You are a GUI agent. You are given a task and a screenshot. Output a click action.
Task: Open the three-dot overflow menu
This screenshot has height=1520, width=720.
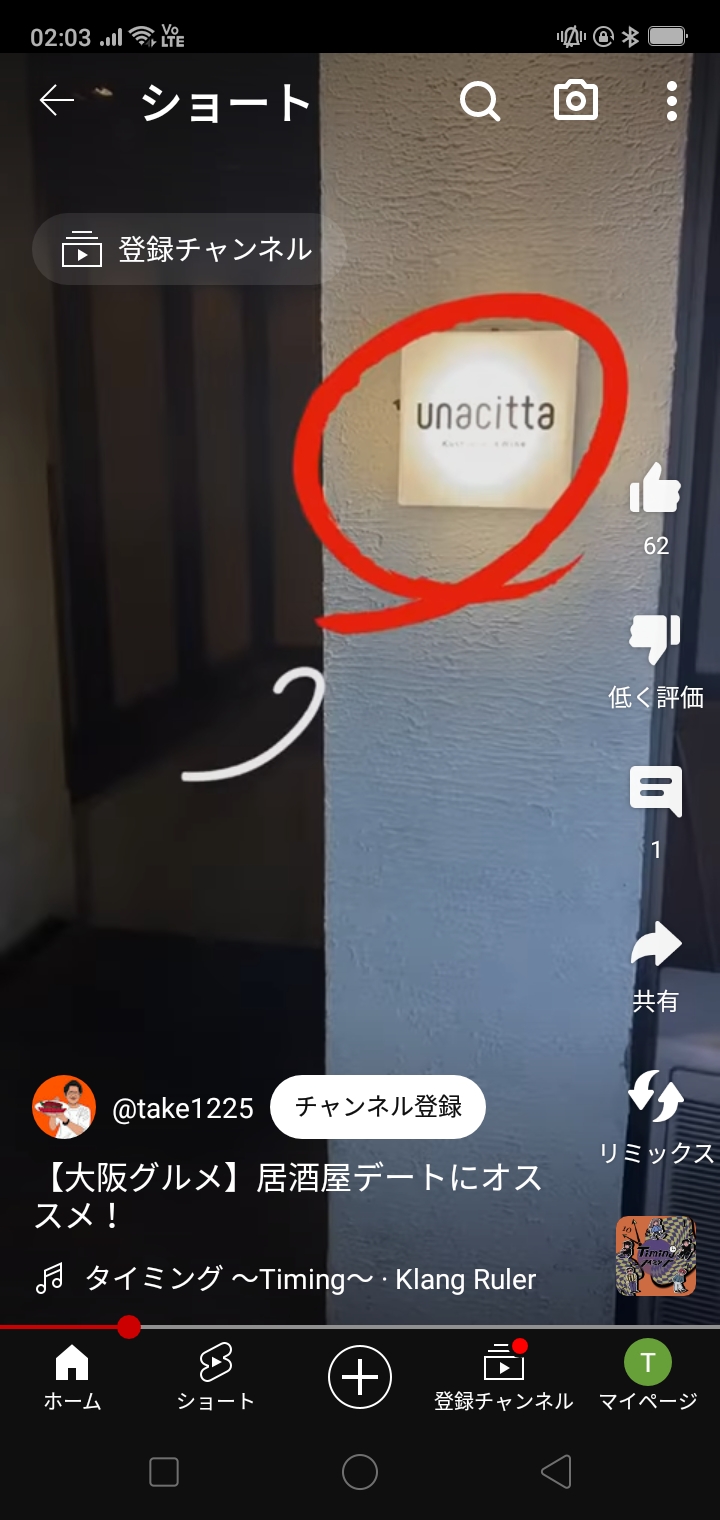pyautogui.click(x=671, y=101)
